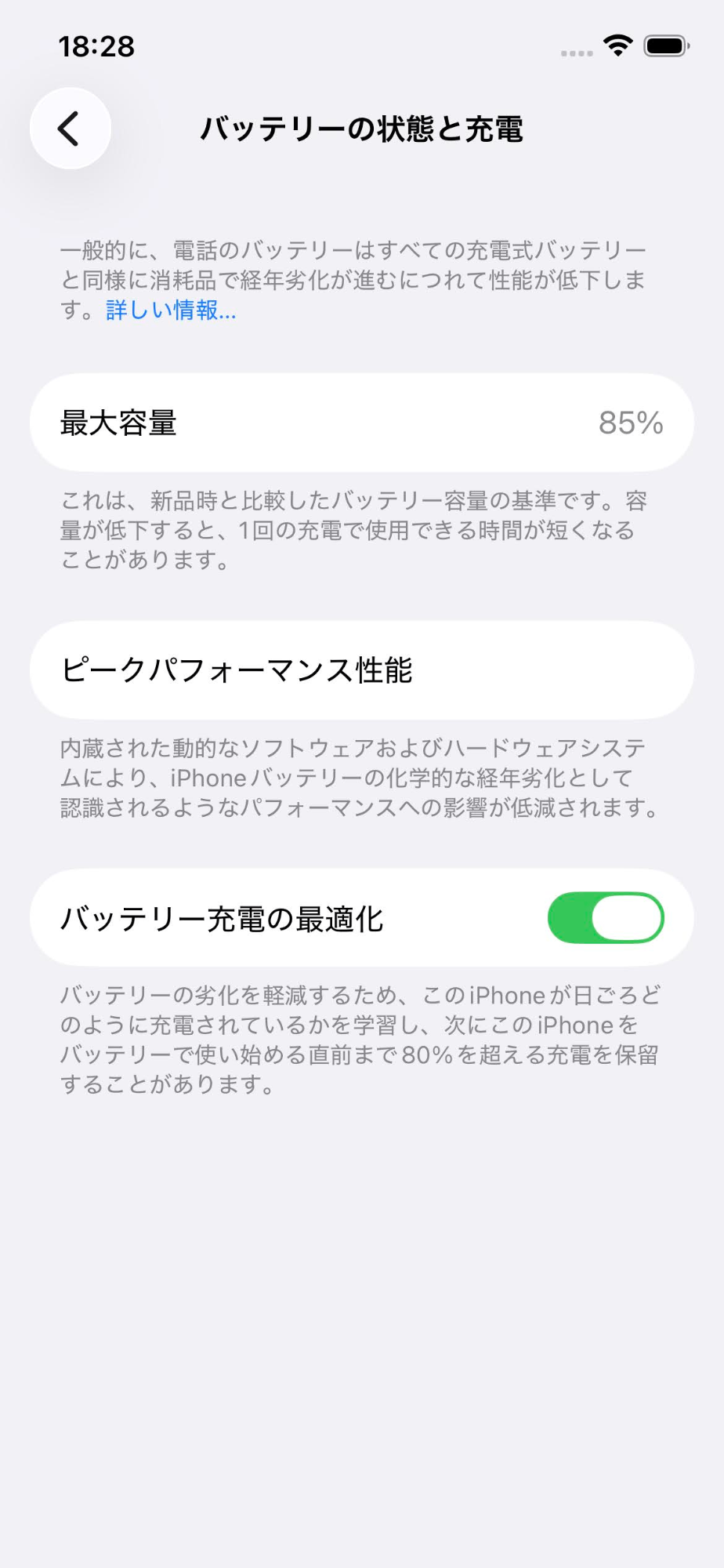Tap the back navigation circle button
The height and width of the screenshot is (1568, 724).
(69, 128)
